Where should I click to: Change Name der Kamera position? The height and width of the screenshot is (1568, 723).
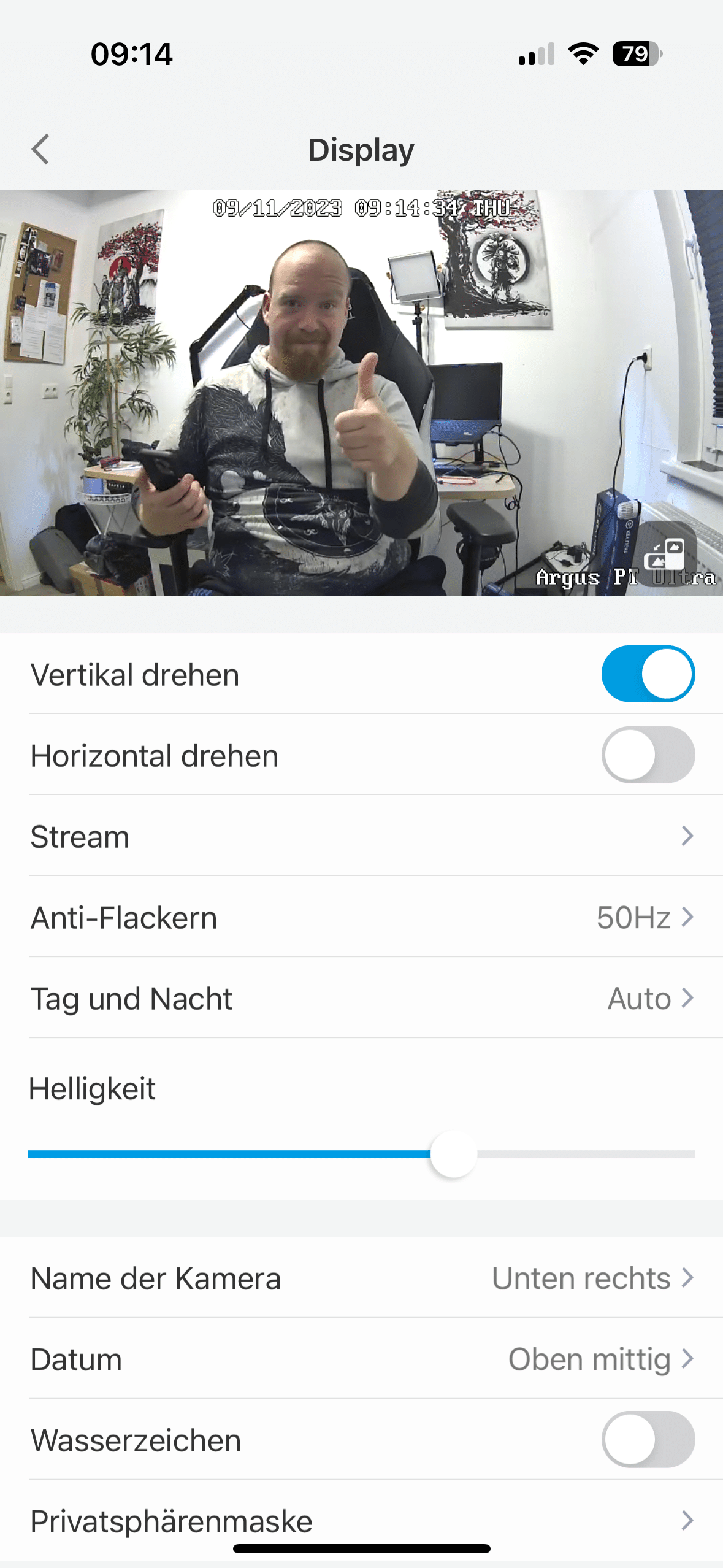(361, 1278)
